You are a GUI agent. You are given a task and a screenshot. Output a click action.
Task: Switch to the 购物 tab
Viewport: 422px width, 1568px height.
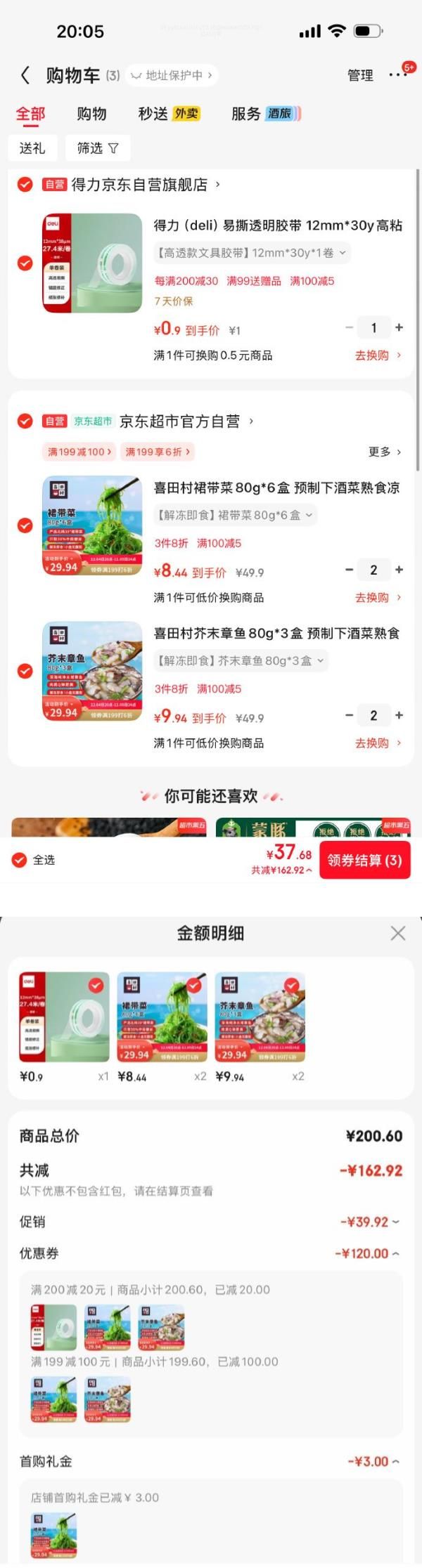point(91,114)
